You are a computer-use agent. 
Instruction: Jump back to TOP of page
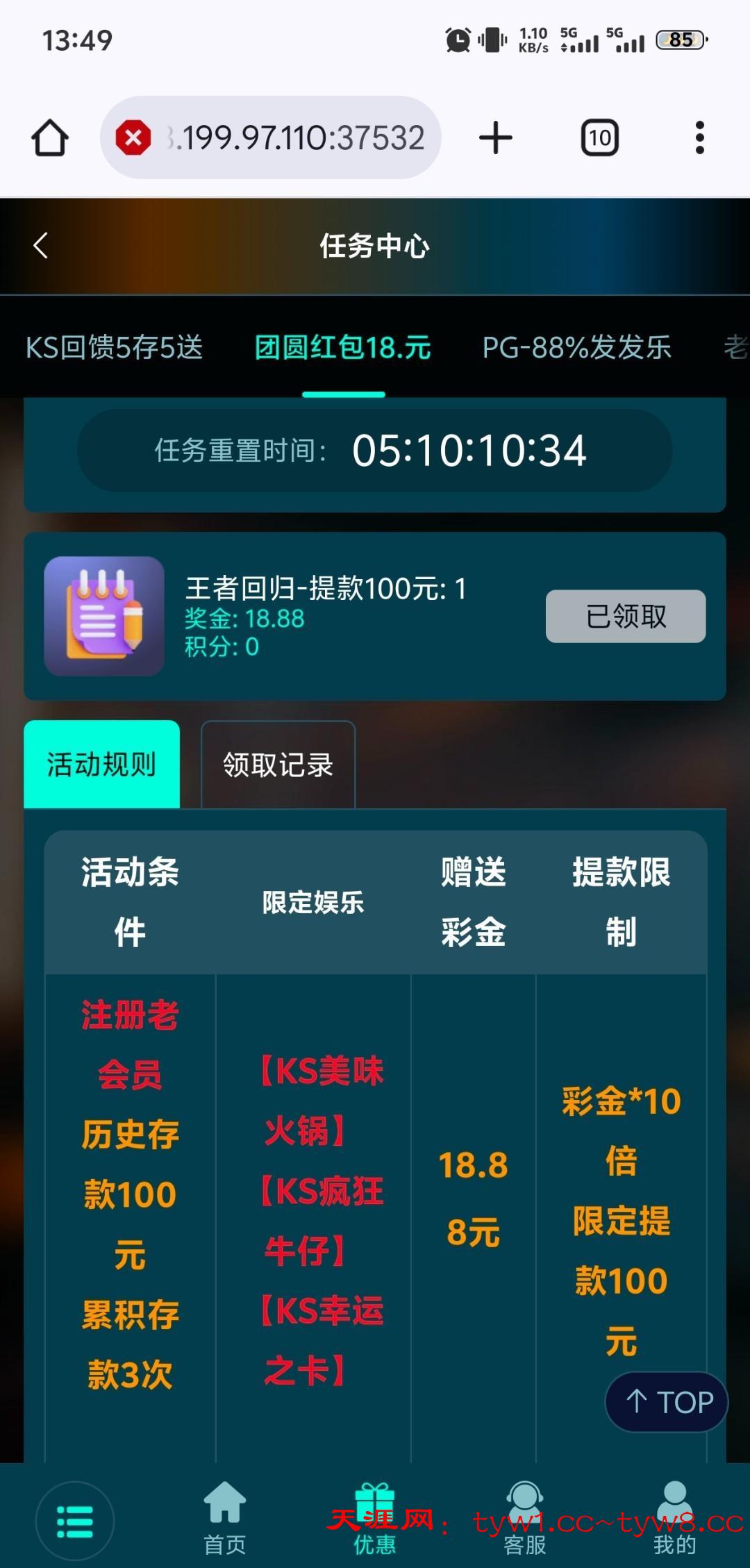(x=667, y=1402)
